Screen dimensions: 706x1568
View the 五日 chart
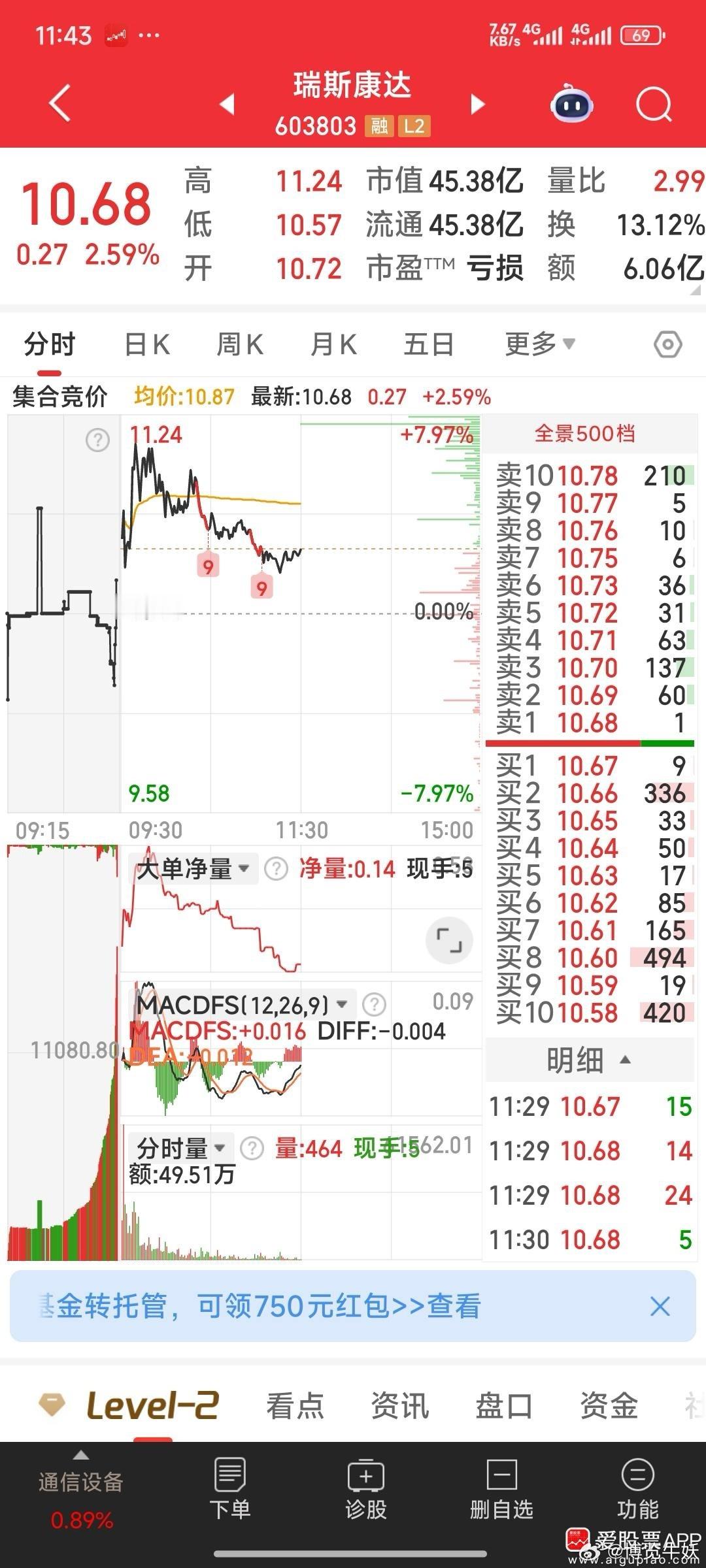point(428,344)
